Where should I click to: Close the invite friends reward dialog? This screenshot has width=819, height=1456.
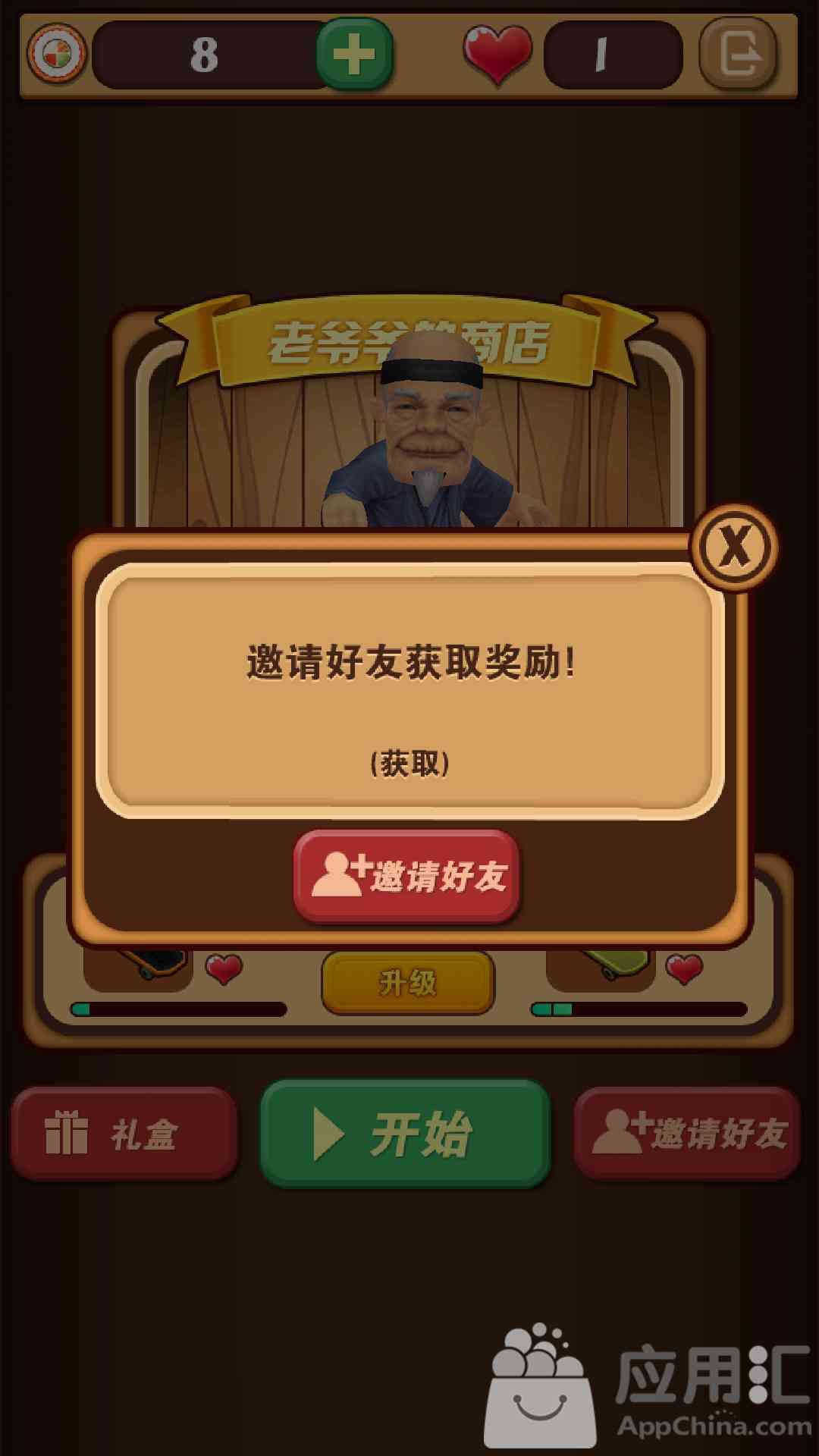(x=734, y=547)
